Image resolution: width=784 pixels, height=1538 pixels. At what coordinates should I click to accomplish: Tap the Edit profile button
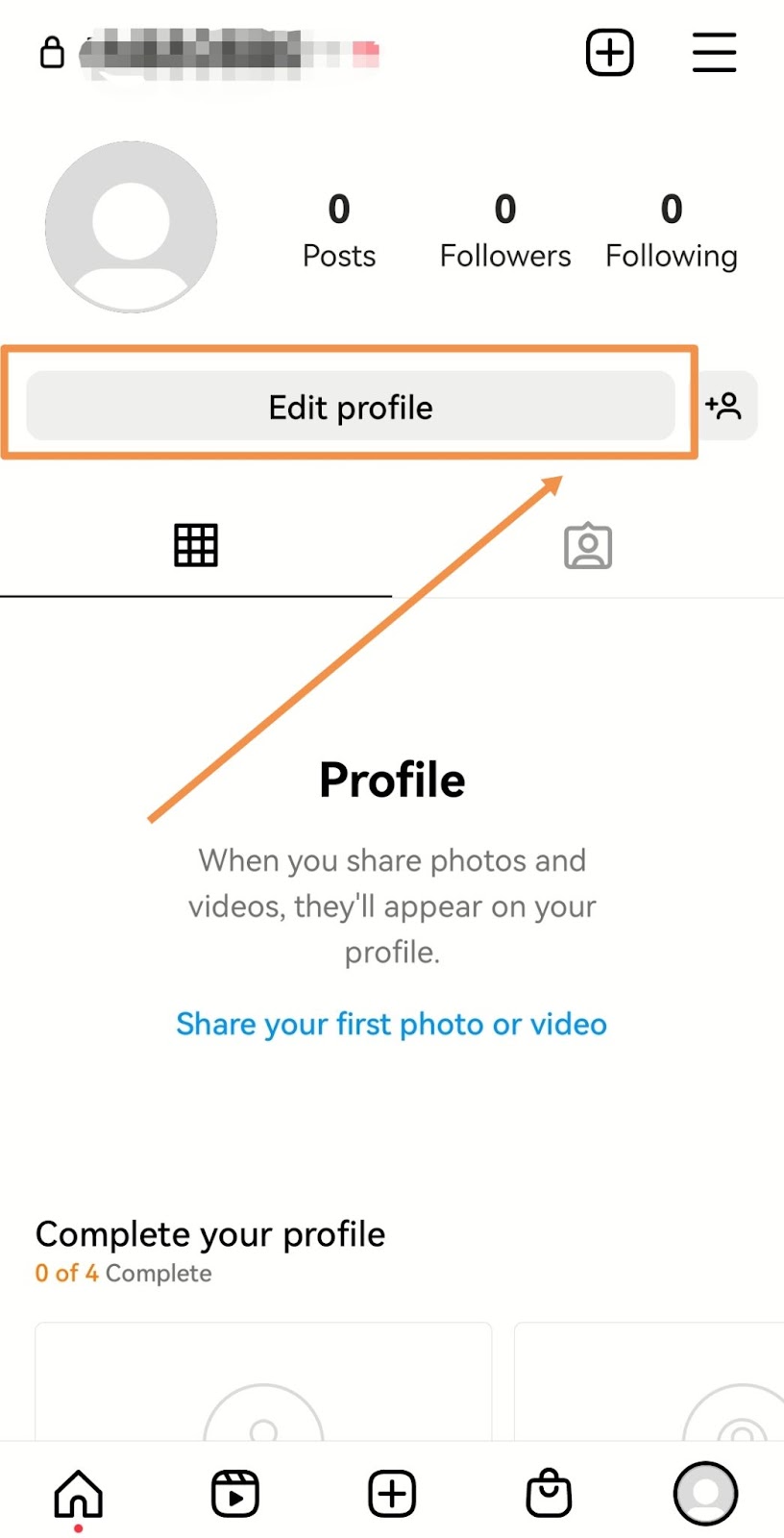350,407
